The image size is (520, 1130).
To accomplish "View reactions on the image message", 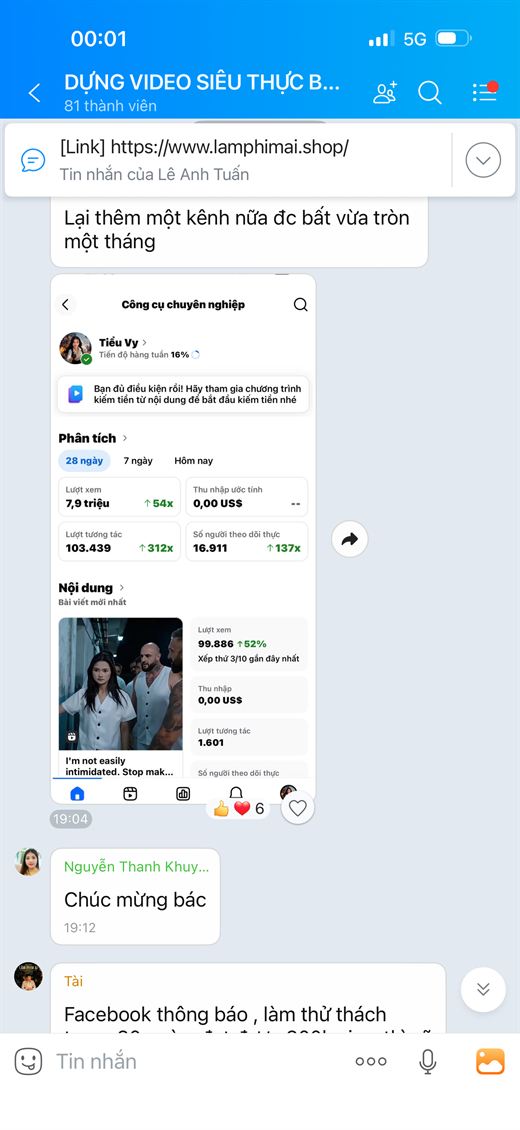I will (239, 809).
